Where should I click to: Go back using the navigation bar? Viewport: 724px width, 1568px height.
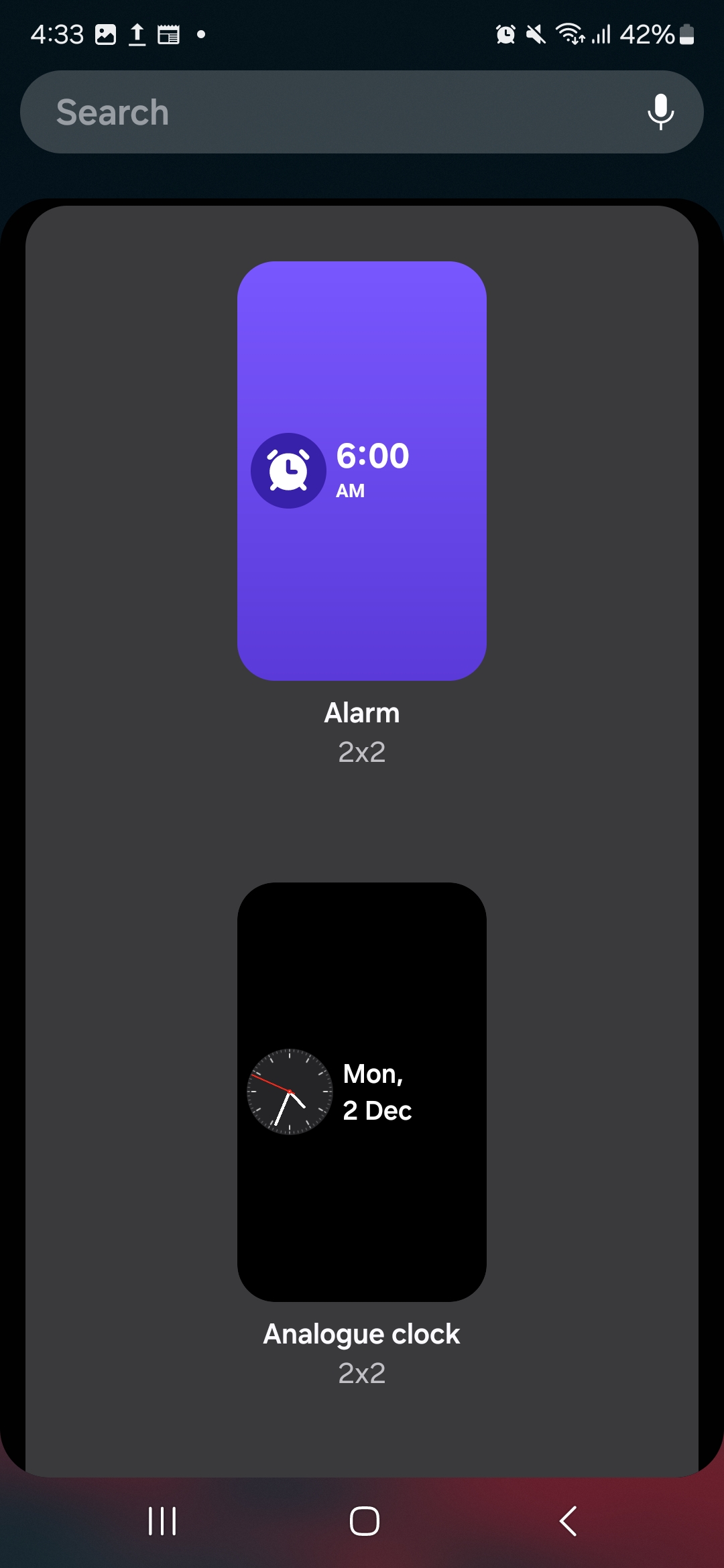pos(568,1520)
